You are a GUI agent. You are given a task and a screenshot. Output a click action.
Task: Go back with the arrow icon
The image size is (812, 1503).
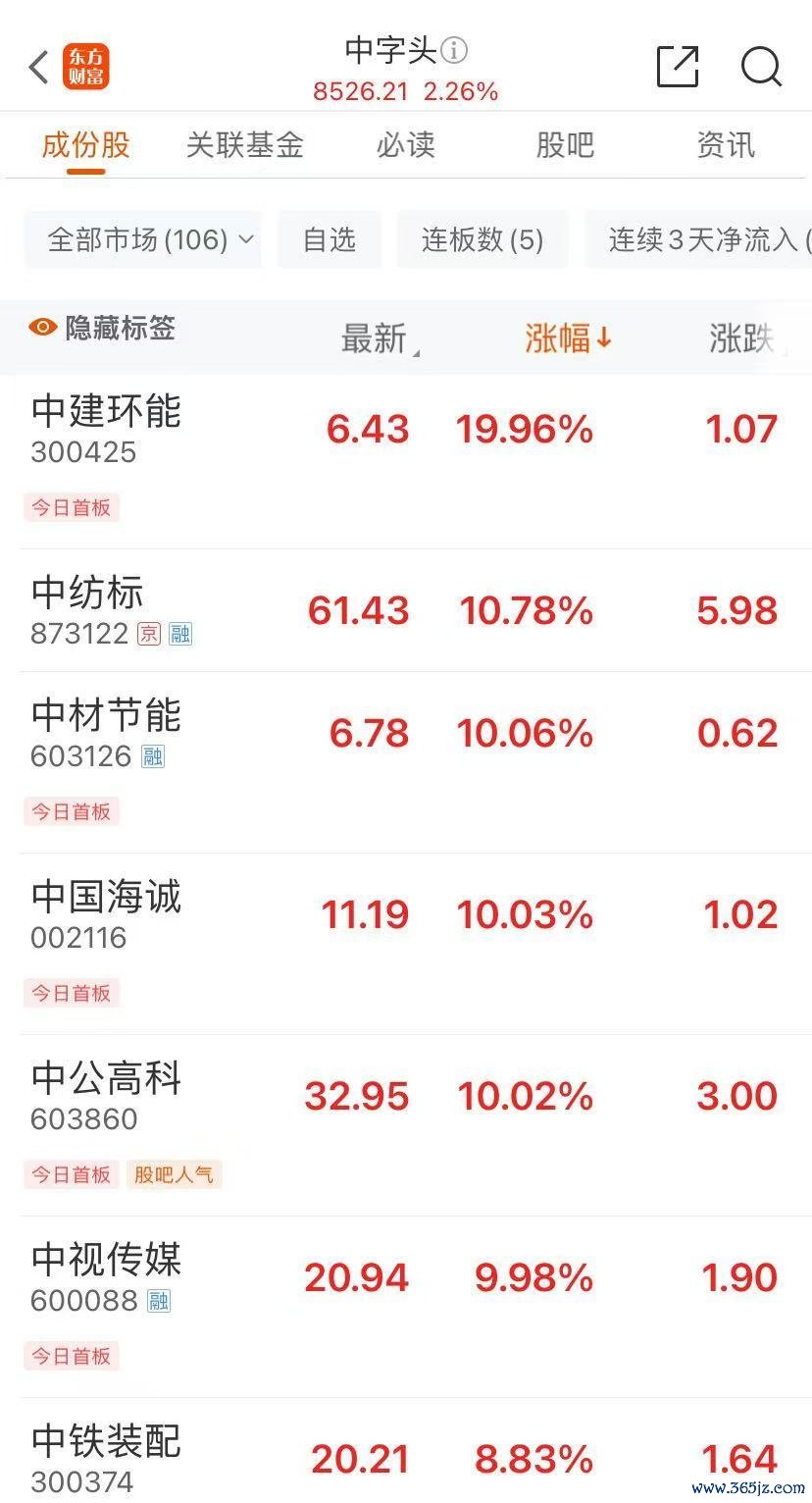click(38, 68)
